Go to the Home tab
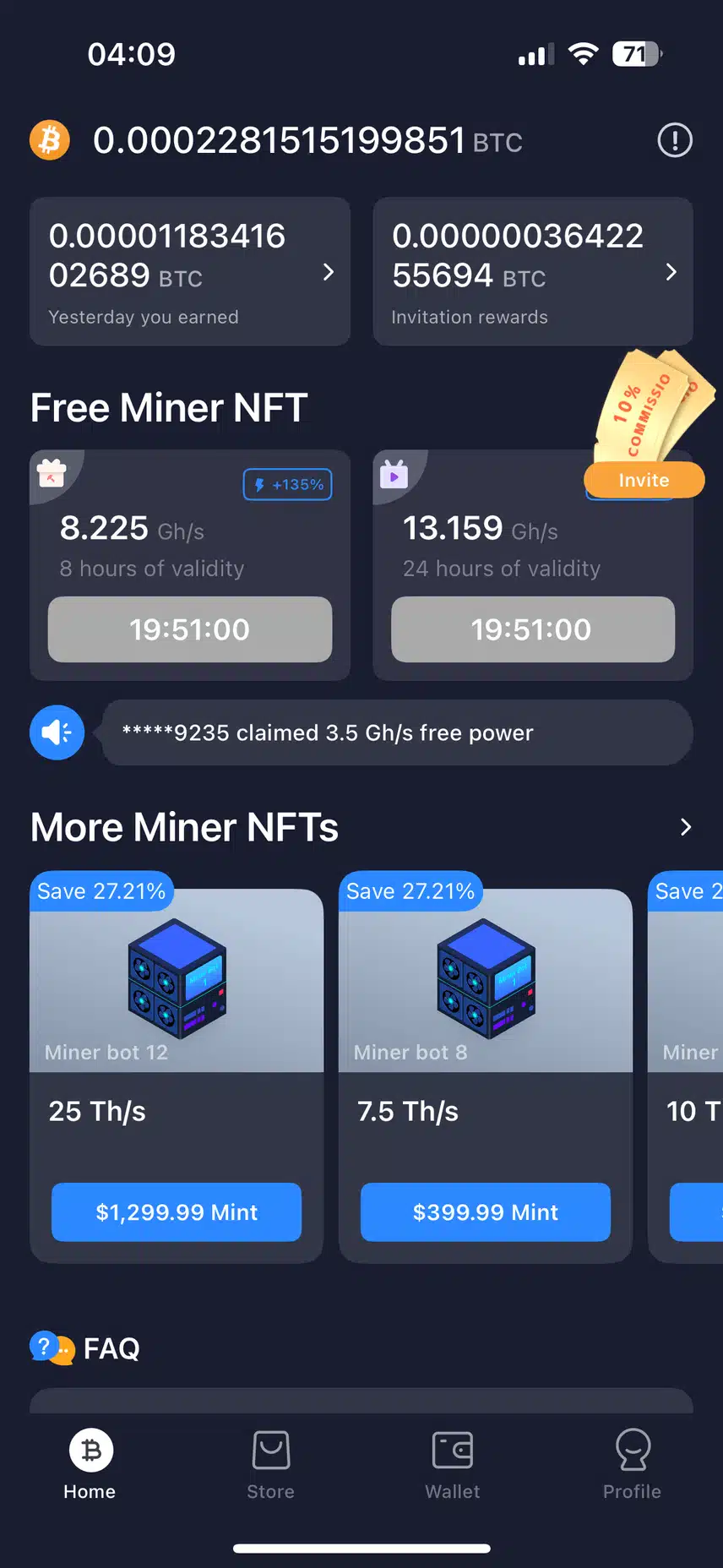Screen dimensions: 723x1568 click(90, 1463)
